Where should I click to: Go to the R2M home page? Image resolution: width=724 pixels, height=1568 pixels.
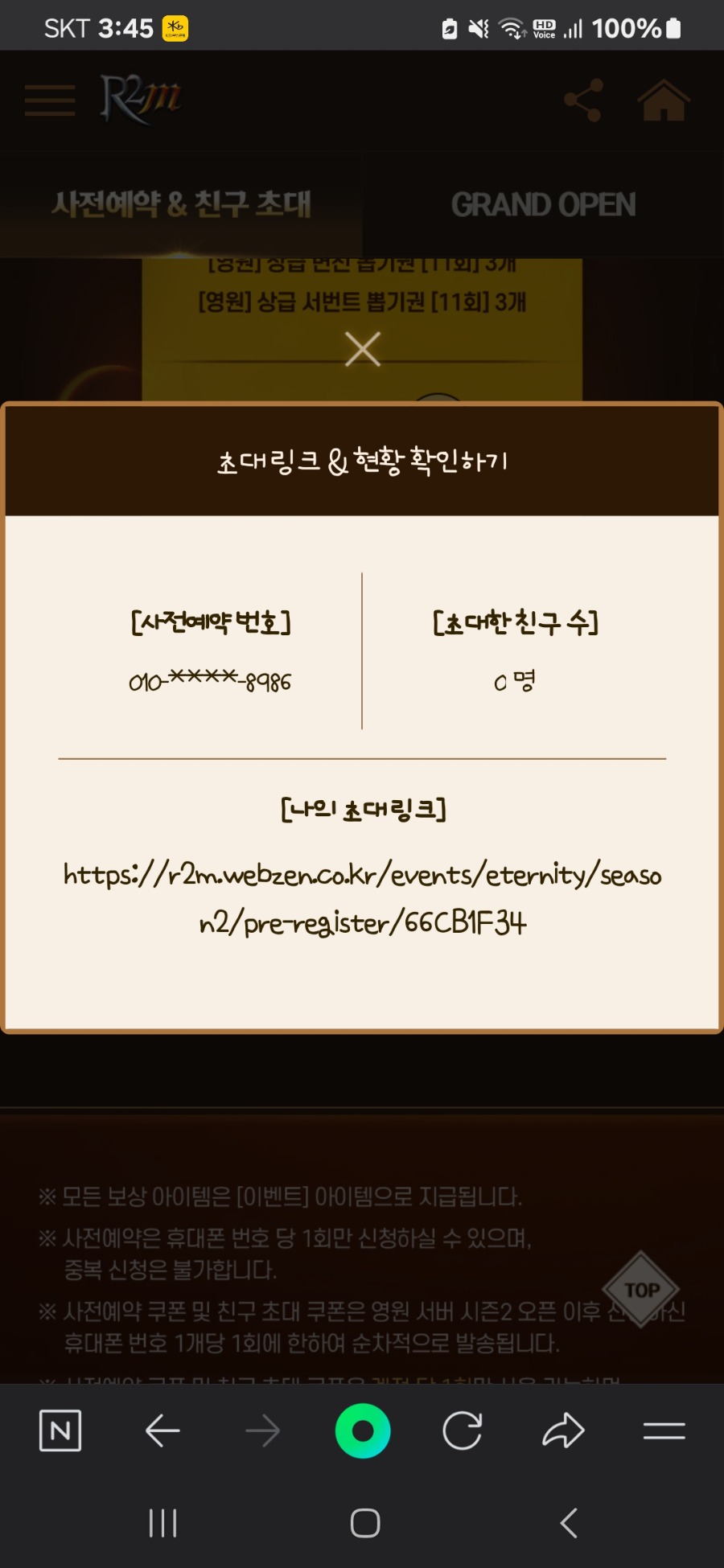pos(663,101)
